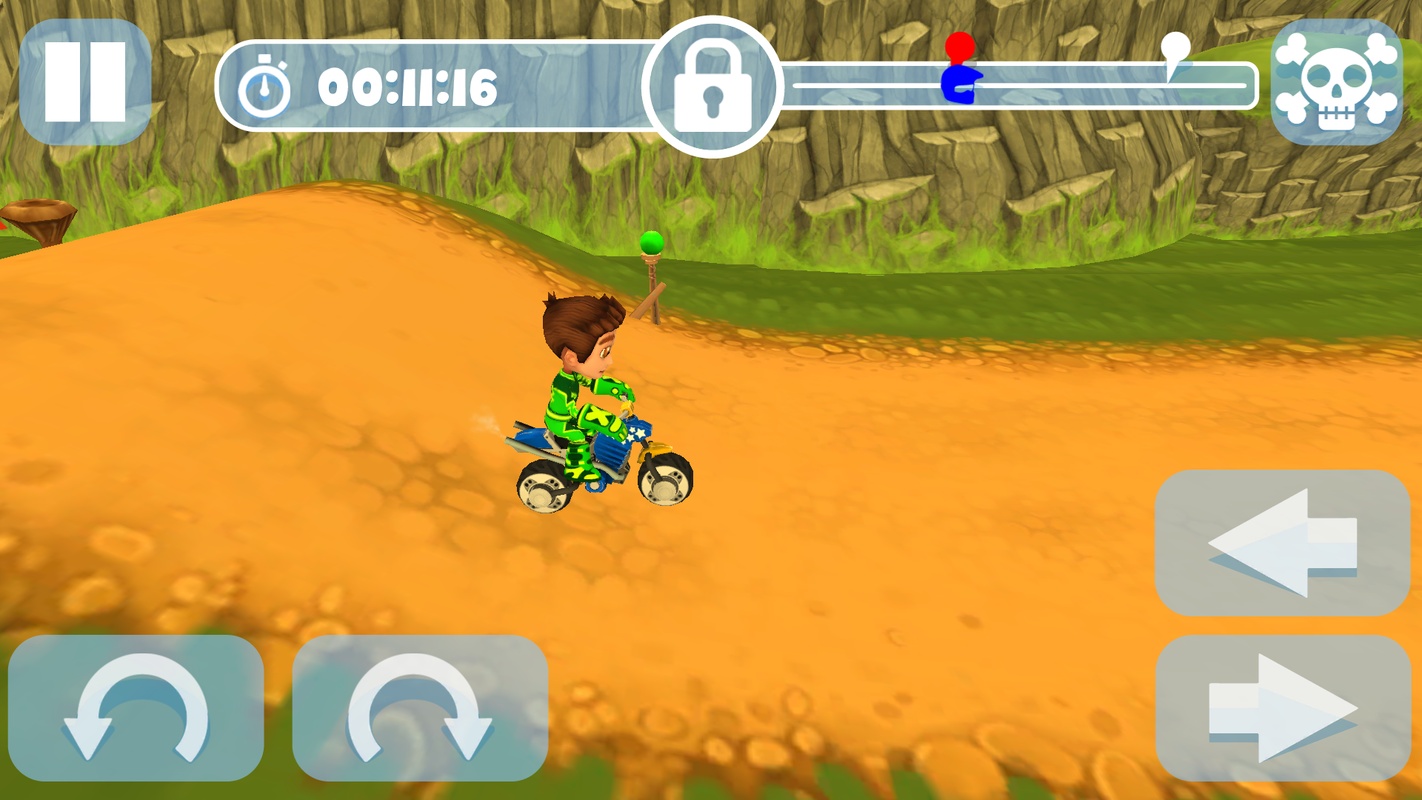This screenshot has height=800, width=1422.
Task: Tap the skull and crossbones button
Action: [1337, 82]
